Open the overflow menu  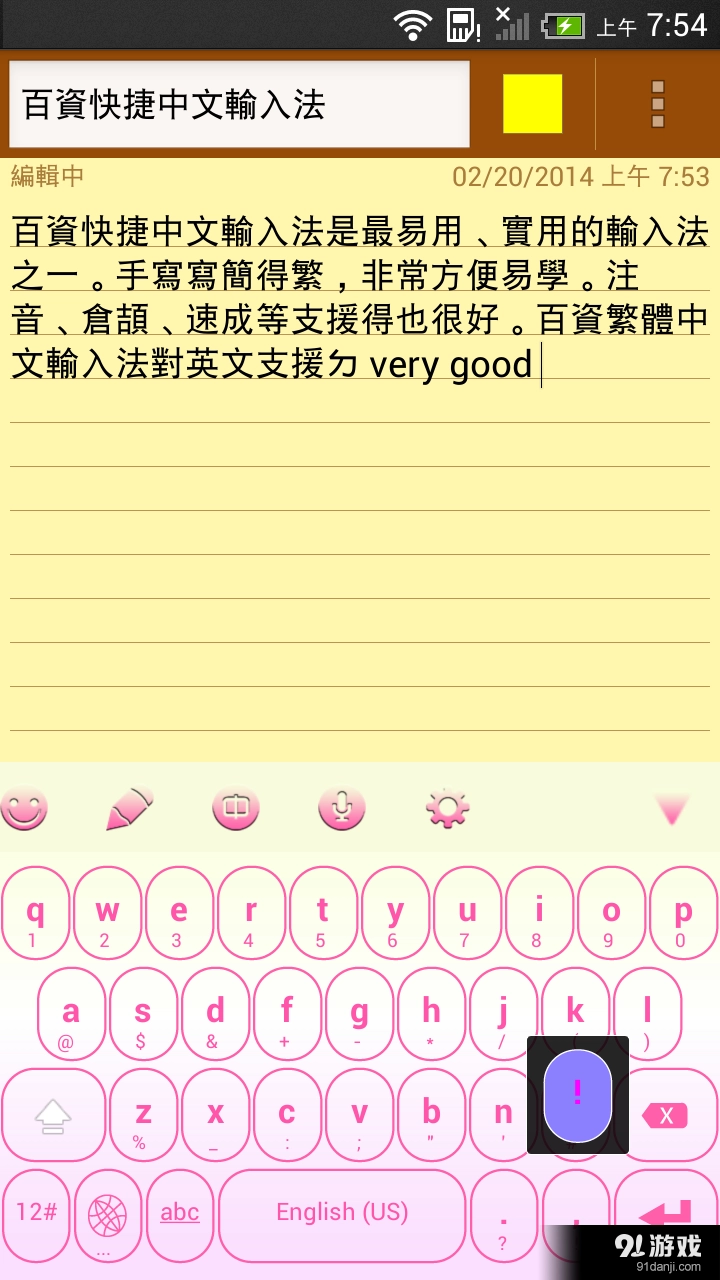click(657, 104)
